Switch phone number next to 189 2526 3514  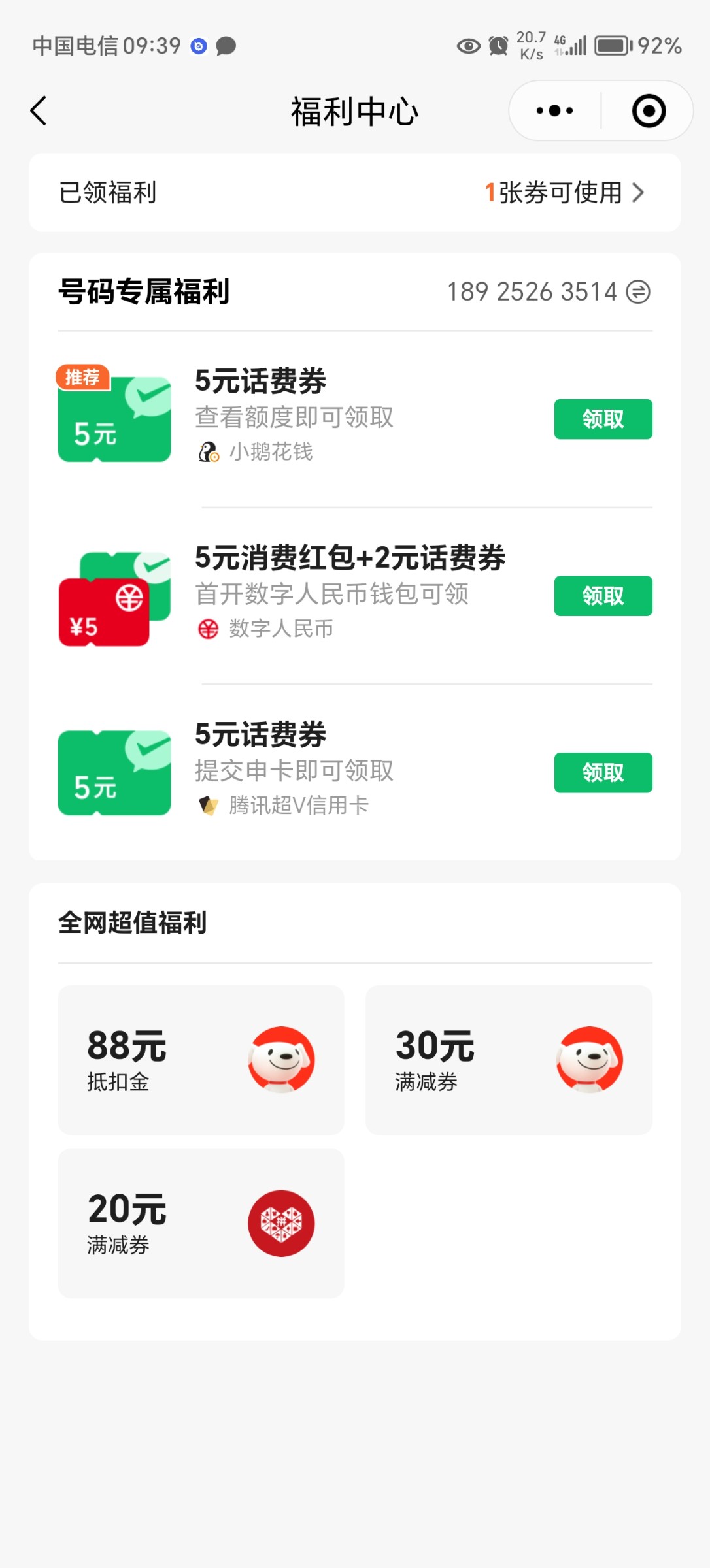[x=638, y=292]
